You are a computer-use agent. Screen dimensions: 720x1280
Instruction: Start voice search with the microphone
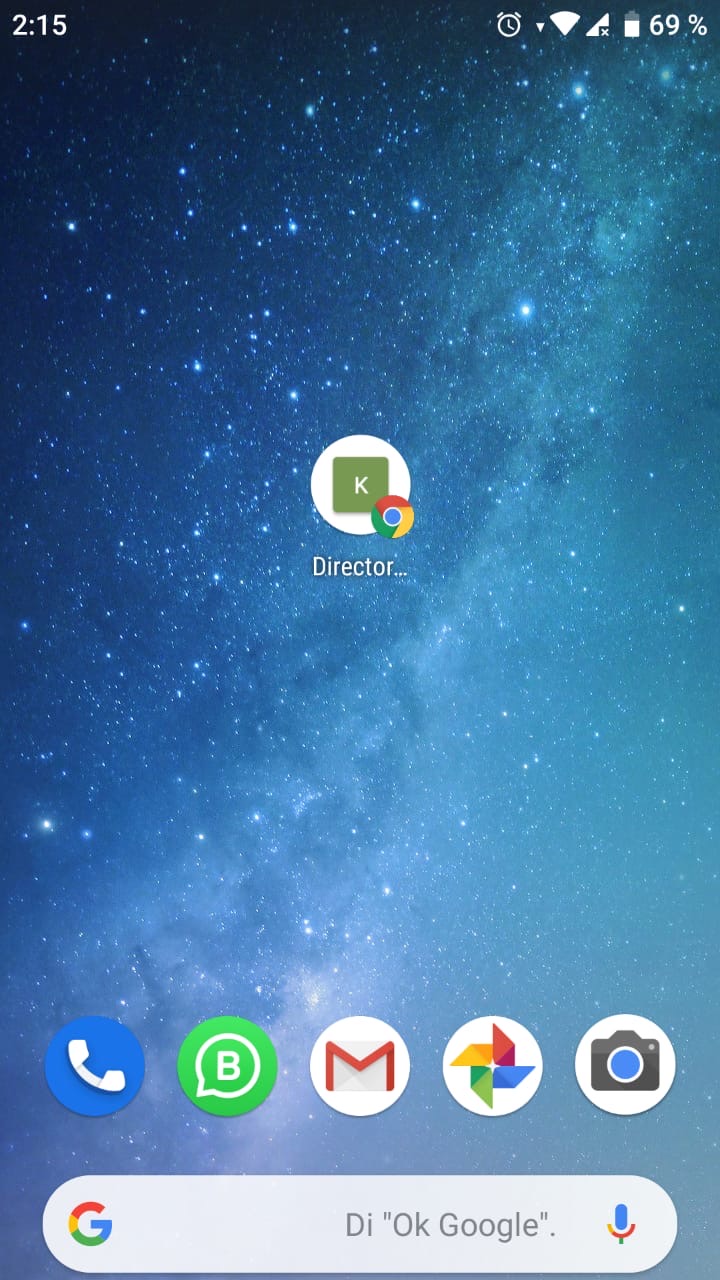[x=621, y=1224]
